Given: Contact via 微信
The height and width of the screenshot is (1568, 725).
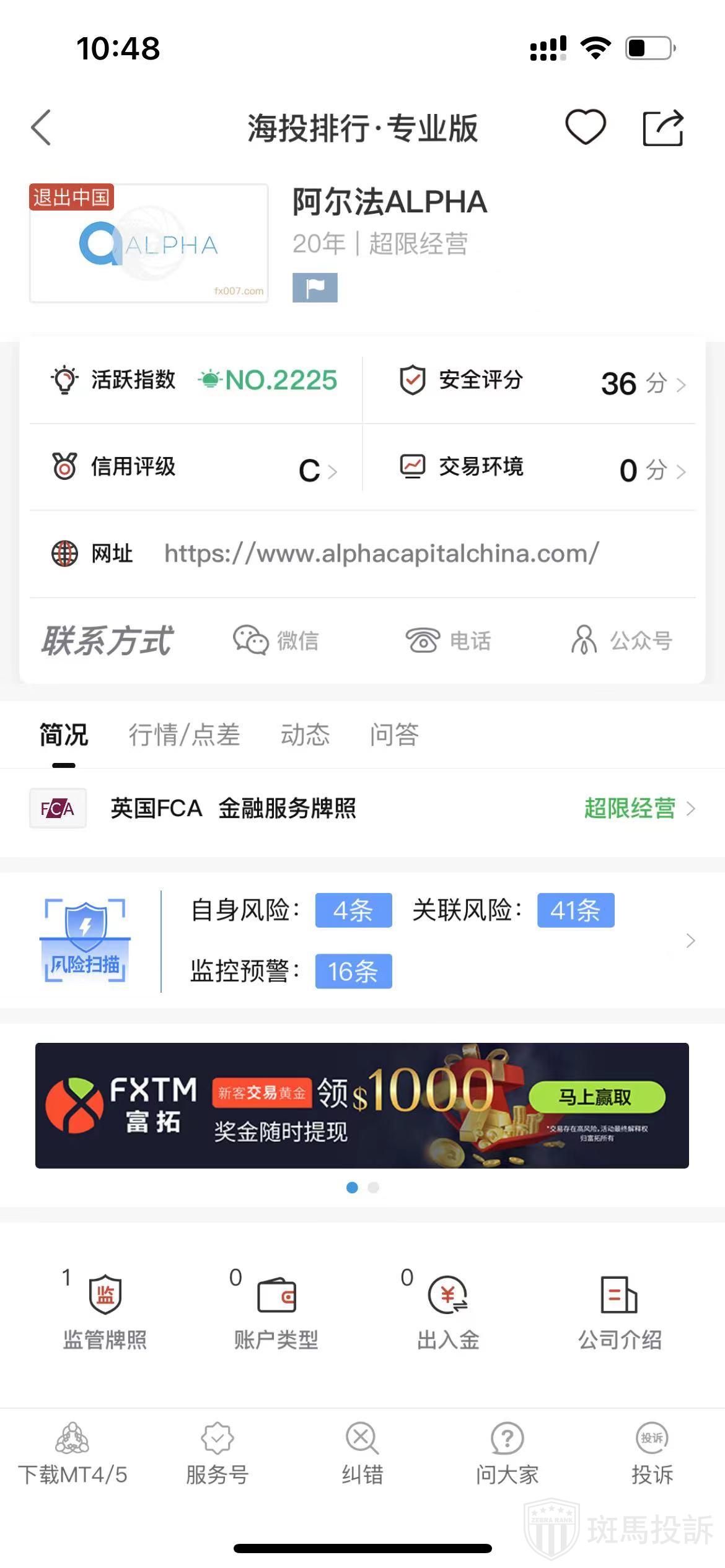Looking at the screenshot, I should pos(276,640).
